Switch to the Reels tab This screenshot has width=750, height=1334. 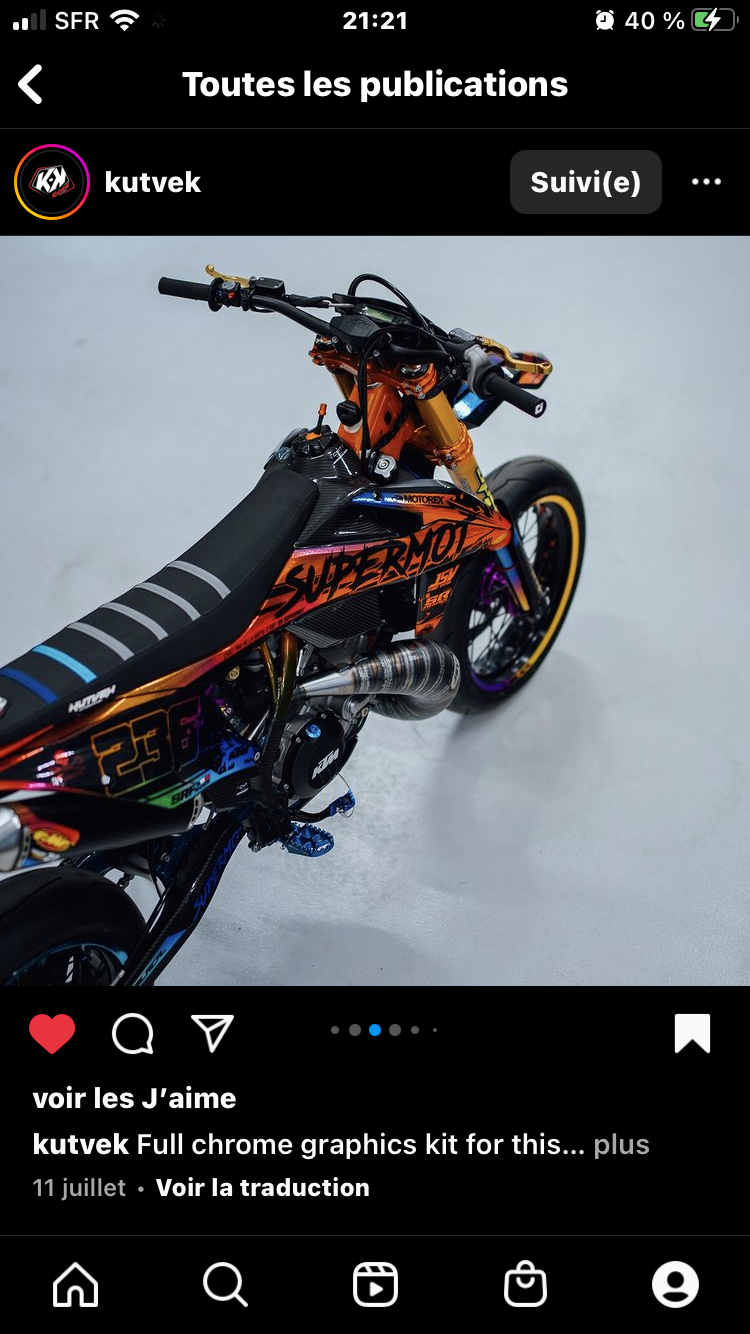(x=375, y=1284)
